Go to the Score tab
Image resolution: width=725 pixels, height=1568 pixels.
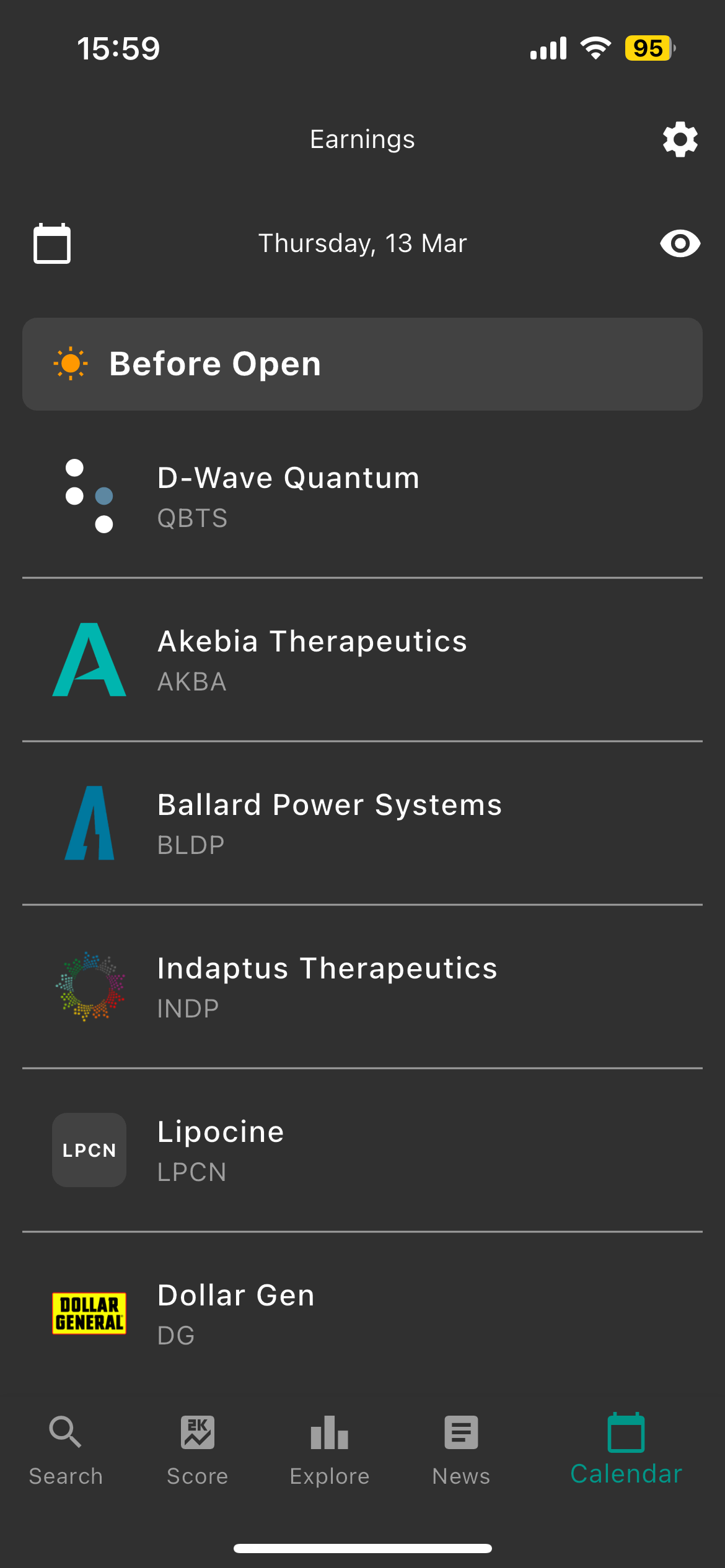[198, 1450]
